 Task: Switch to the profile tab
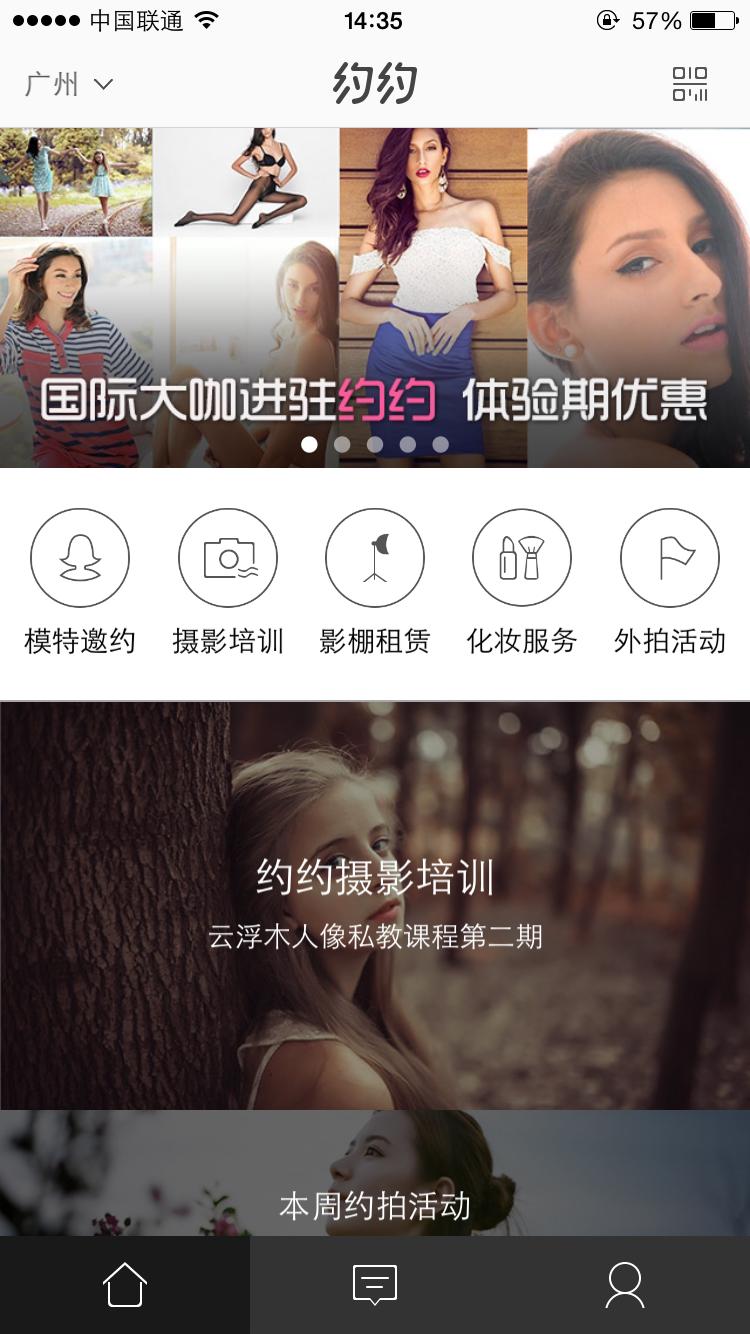pos(625,1285)
